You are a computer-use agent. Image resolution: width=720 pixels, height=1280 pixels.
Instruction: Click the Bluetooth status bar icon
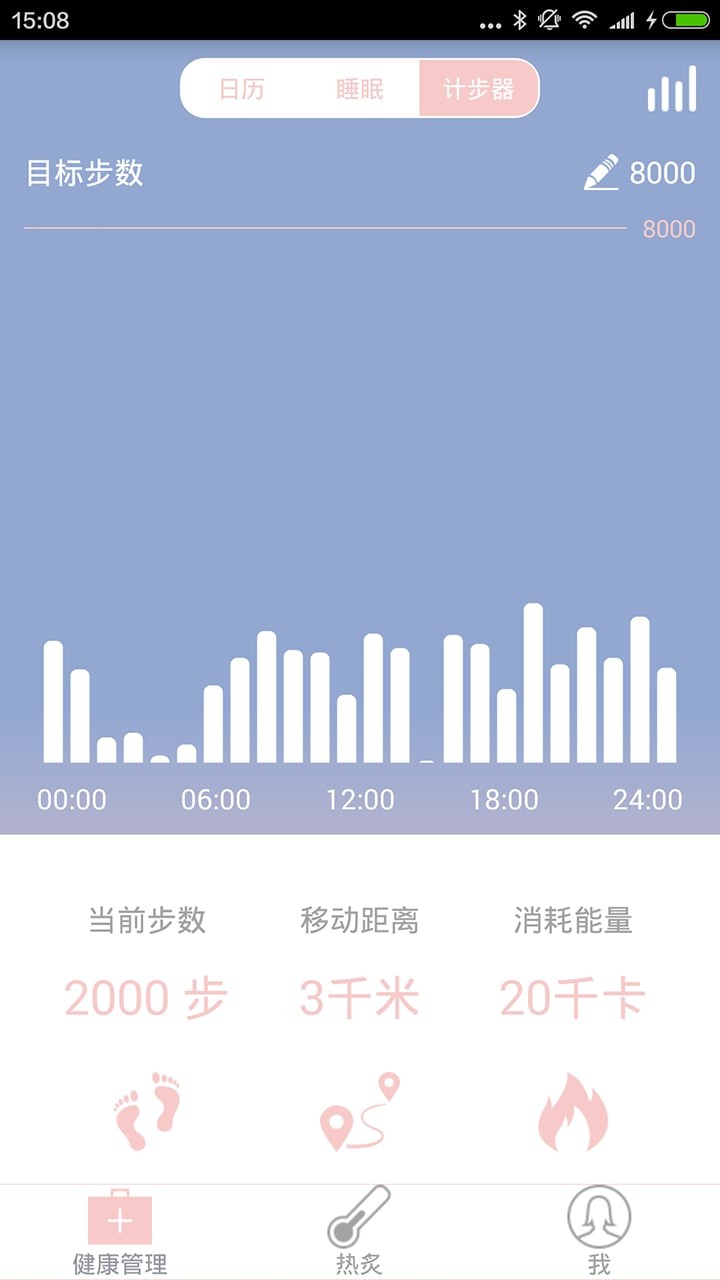point(518,18)
